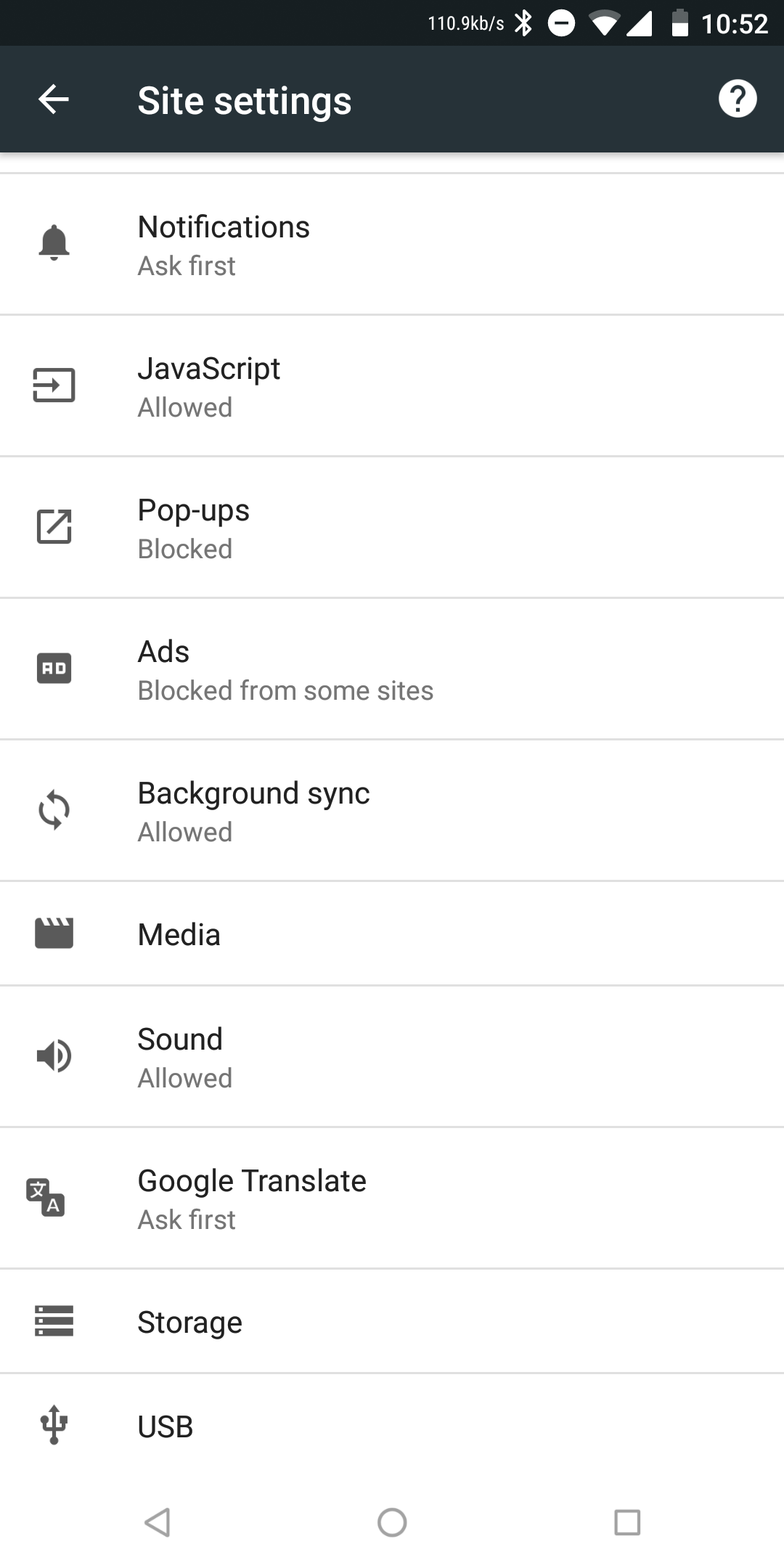The height and width of the screenshot is (1568, 784).
Task: Click the Background sync icon
Action: (x=53, y=810)
